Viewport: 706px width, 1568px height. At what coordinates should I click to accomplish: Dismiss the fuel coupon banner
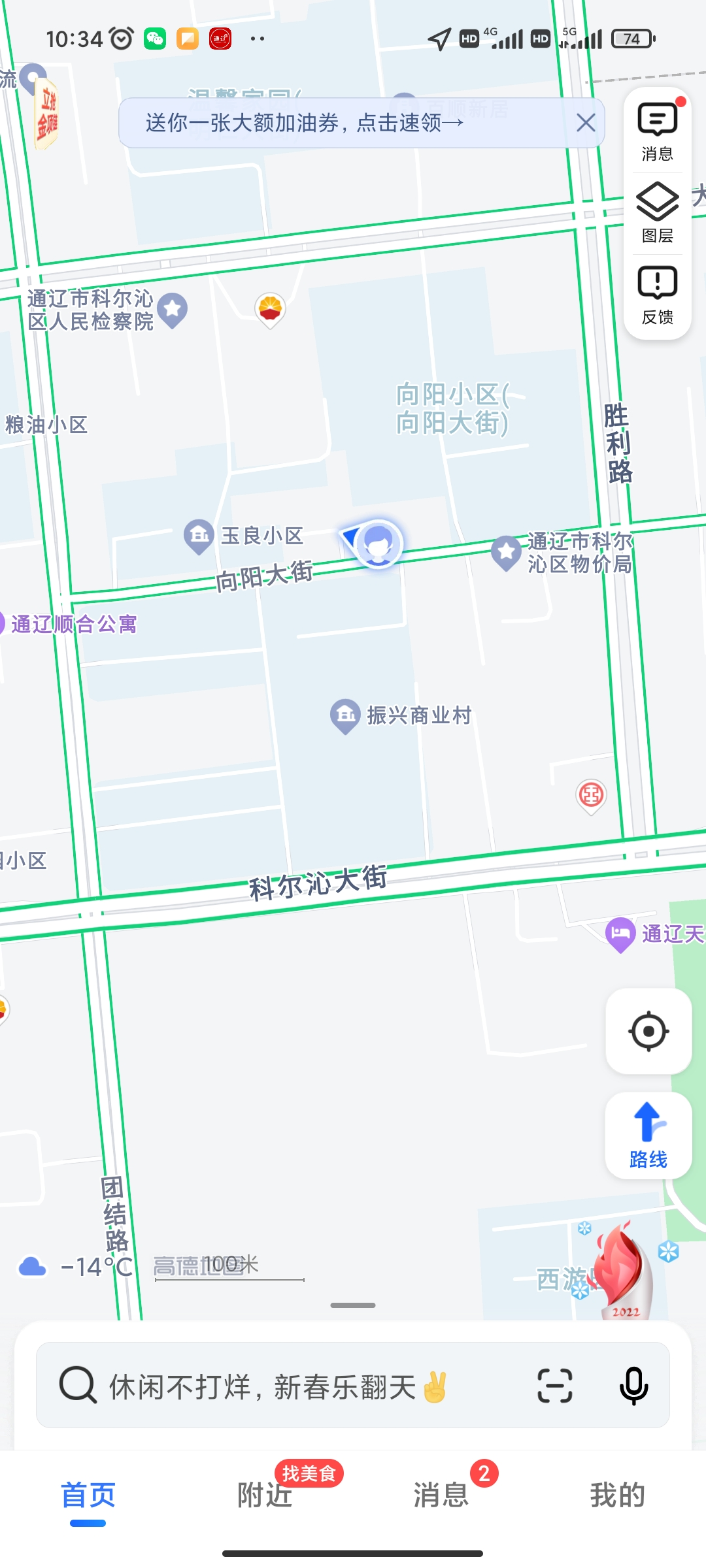586,123
